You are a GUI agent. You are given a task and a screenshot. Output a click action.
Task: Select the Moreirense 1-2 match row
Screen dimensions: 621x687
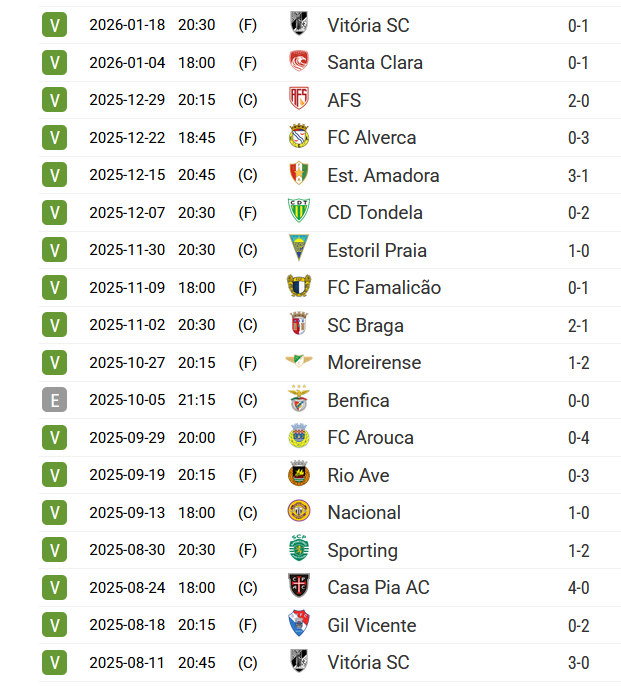tap(330, 362)
